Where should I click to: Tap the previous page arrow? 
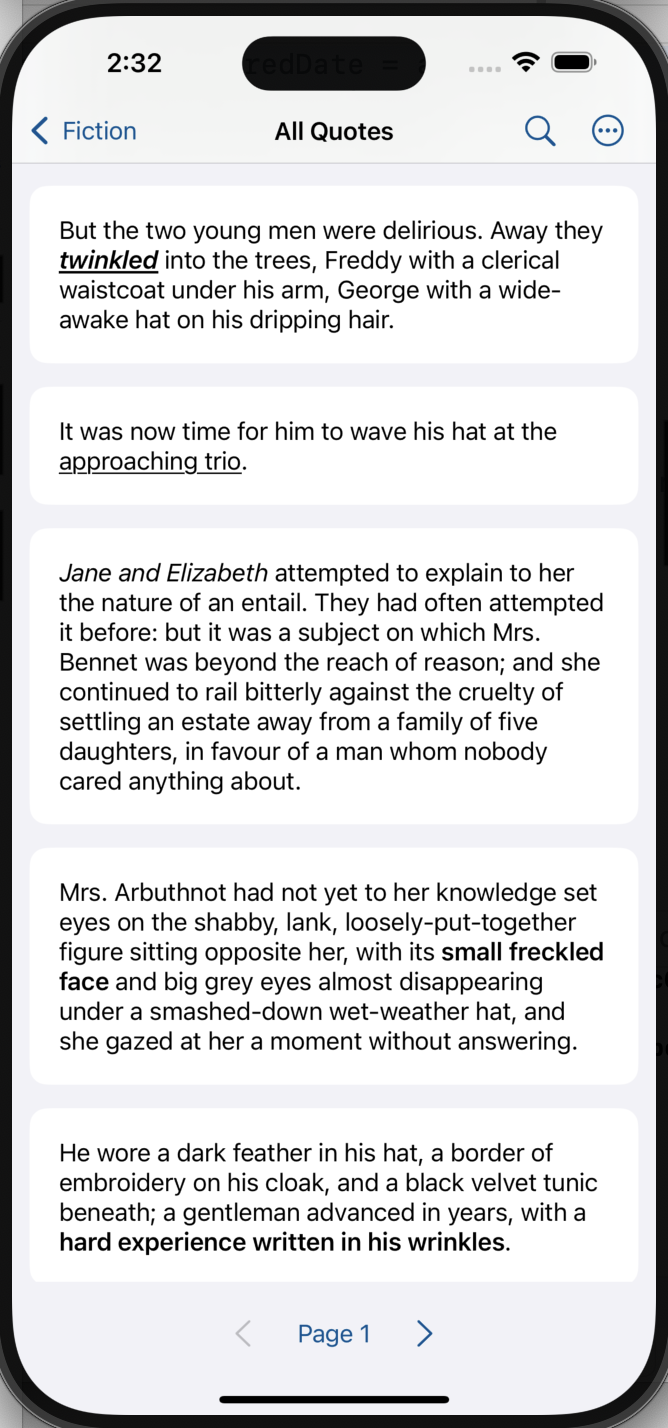pyautogui.click(x=243, y=1333)
